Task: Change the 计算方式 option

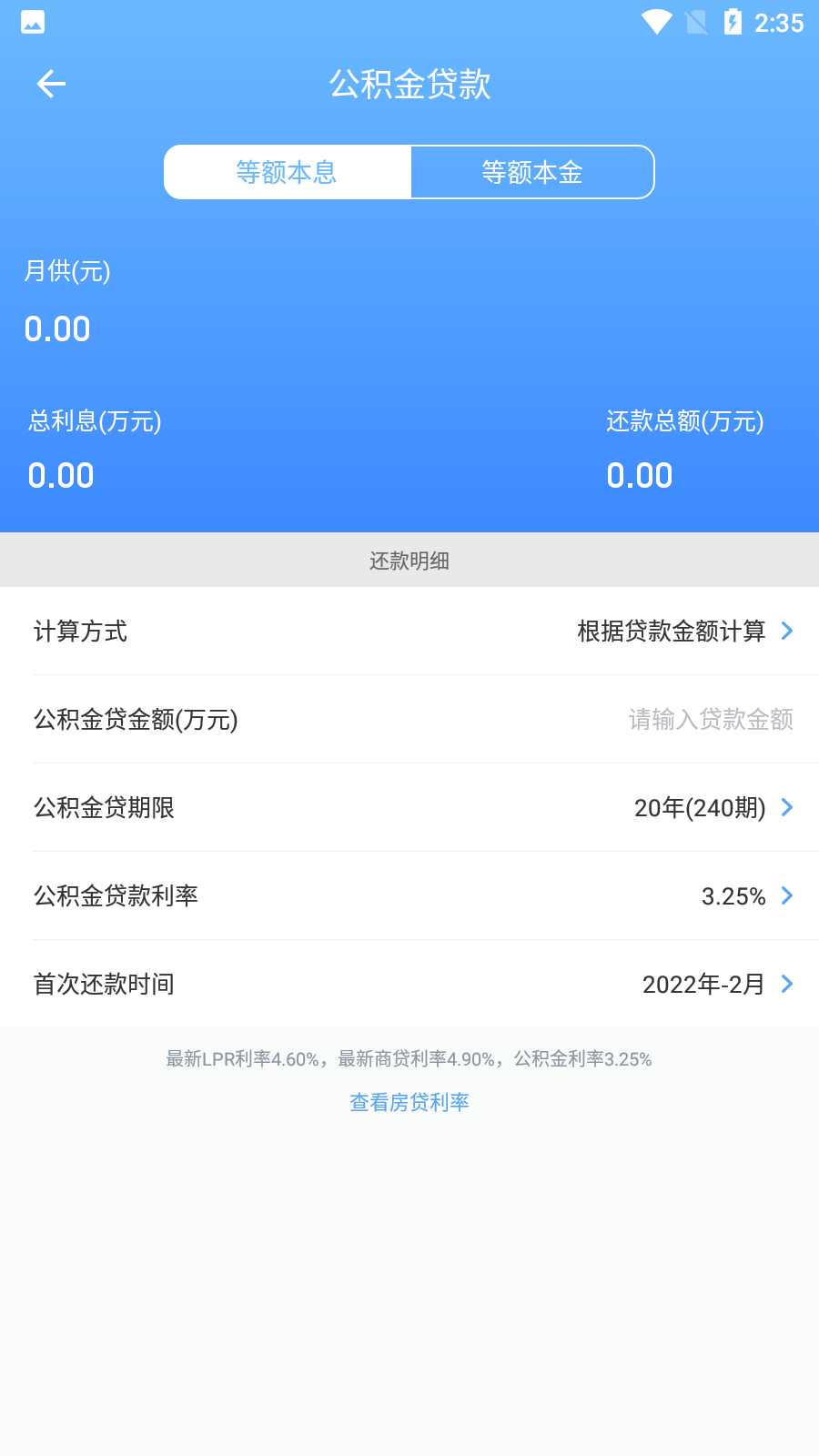Action: point(684,631)
